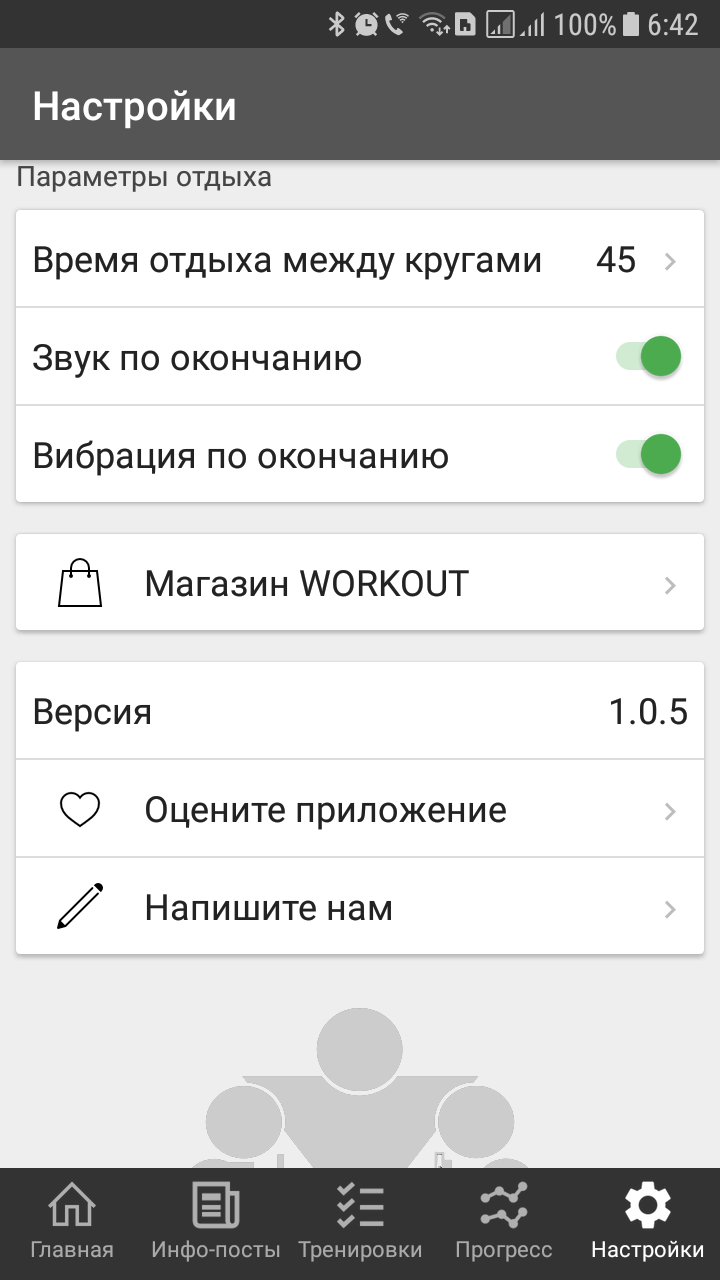Tap the Настройки tab
Screen dimensions: 720x1280
[x=647, y=1222]
